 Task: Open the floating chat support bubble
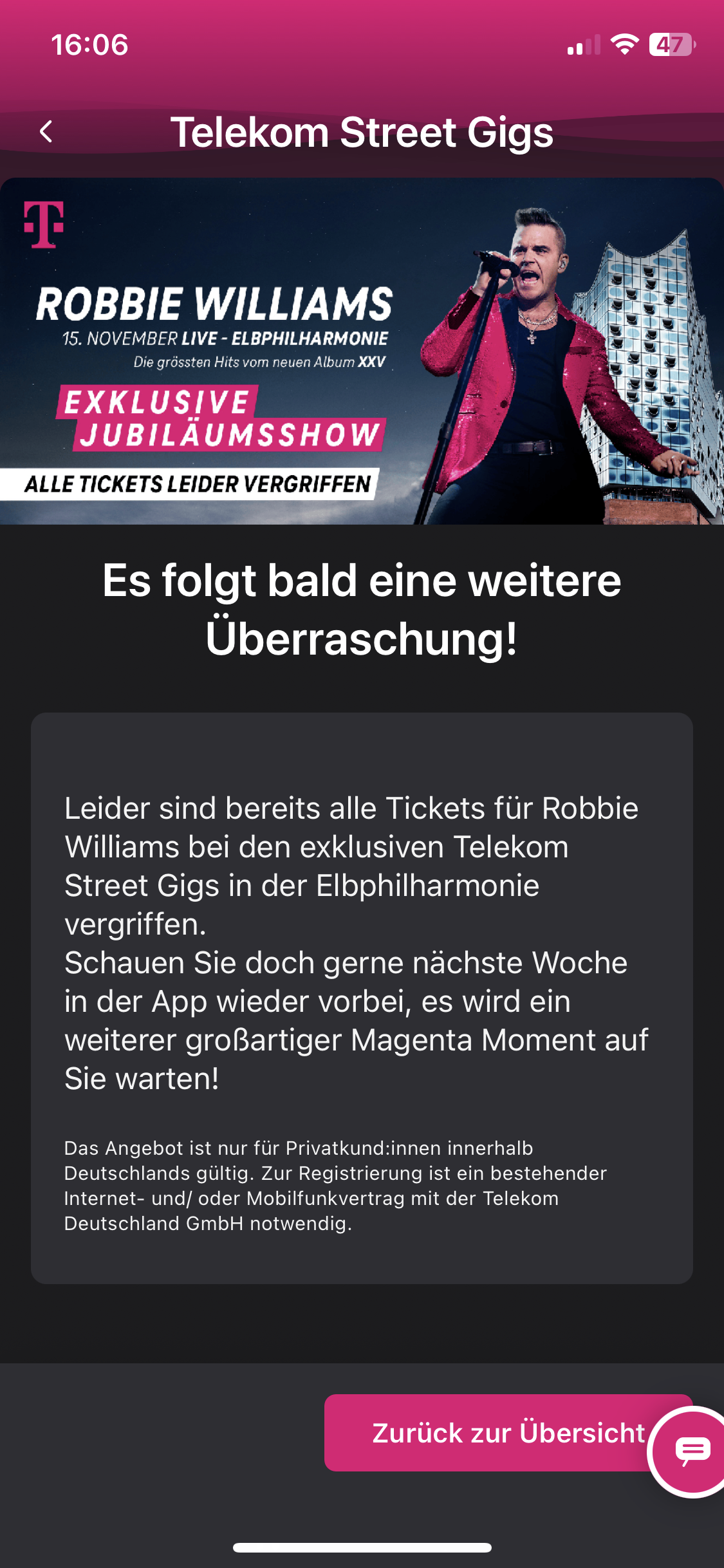(x=690, y=1452)
